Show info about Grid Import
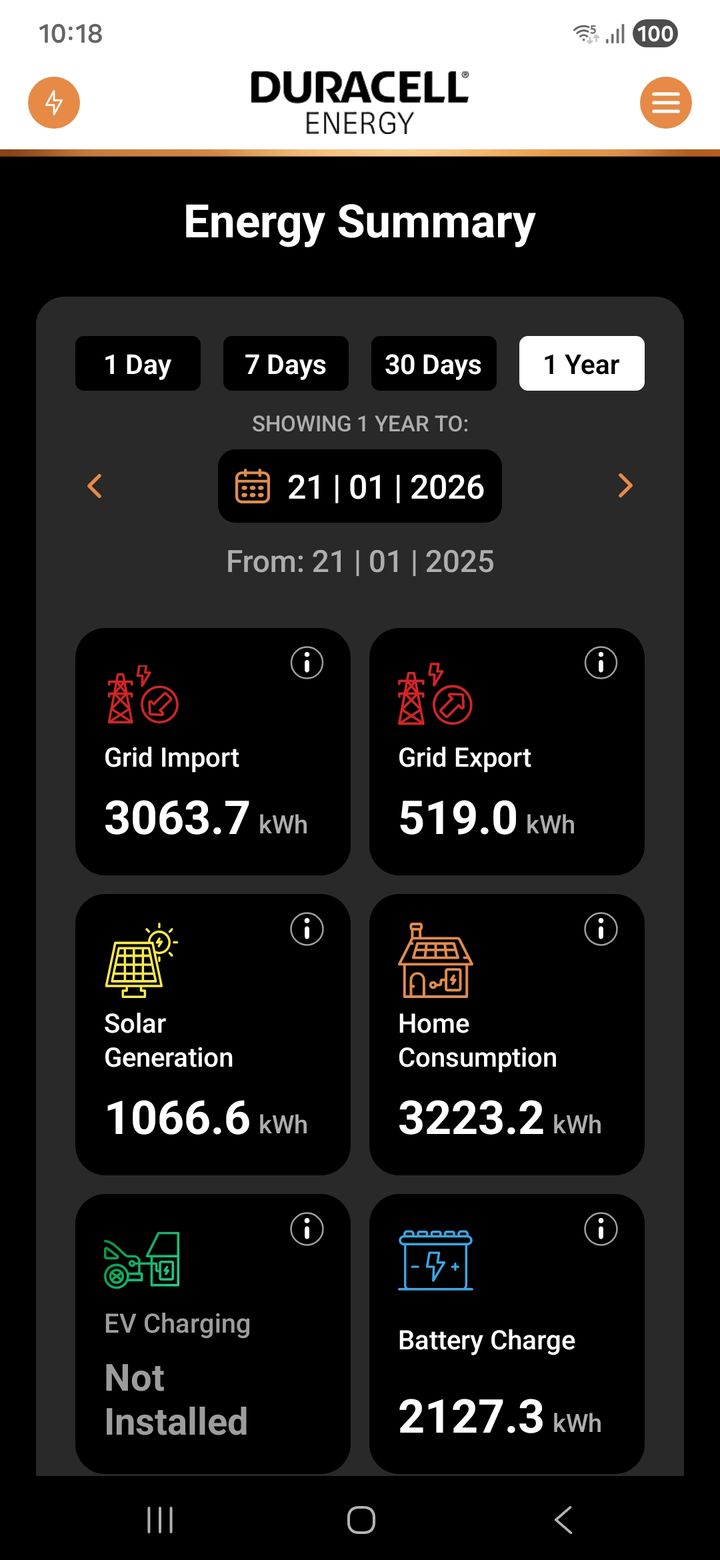 [307, 662]
